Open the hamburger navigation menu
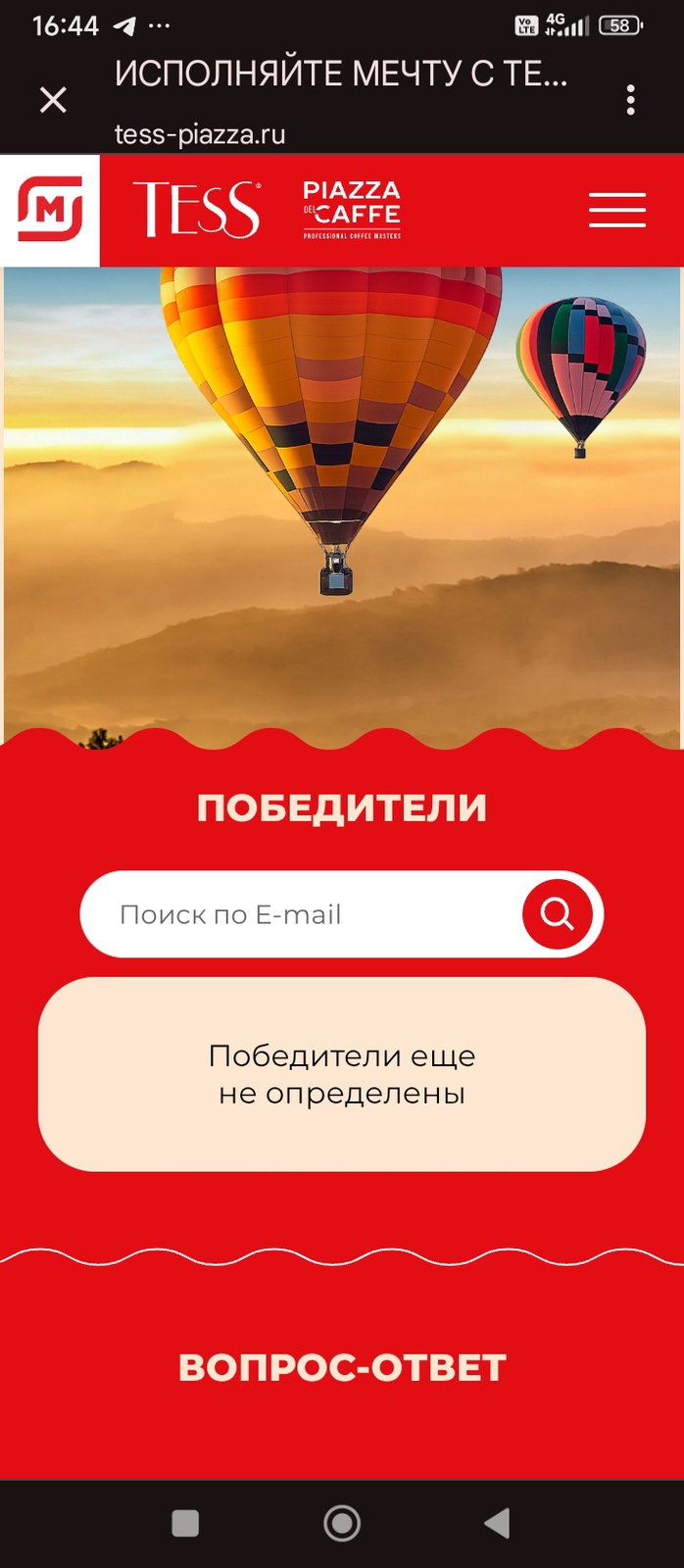Screen dimensions: 684x1568 (x=616, y=210)
